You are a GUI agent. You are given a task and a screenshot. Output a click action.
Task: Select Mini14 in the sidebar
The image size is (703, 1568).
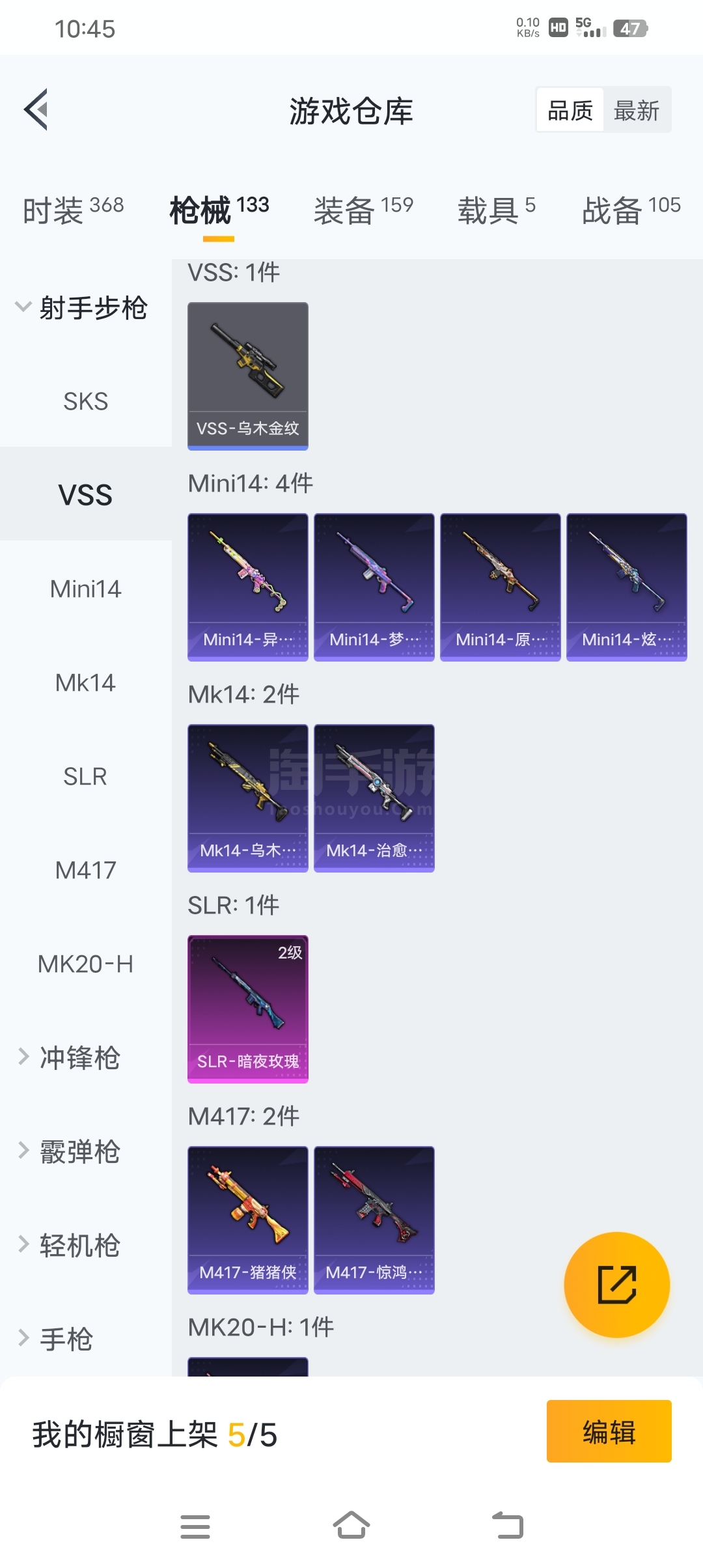[85, 589]
